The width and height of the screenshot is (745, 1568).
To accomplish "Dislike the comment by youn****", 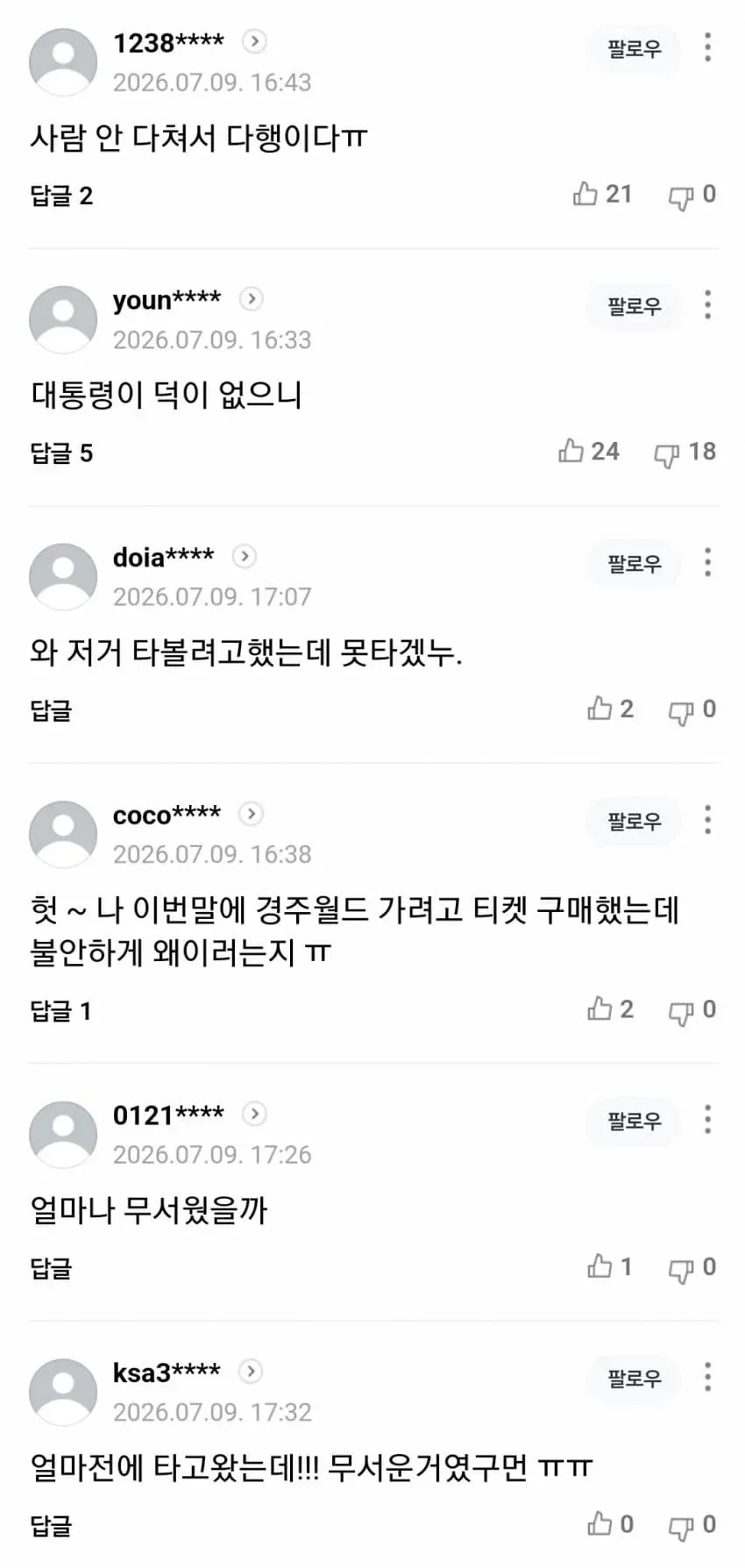I will 685,452.
